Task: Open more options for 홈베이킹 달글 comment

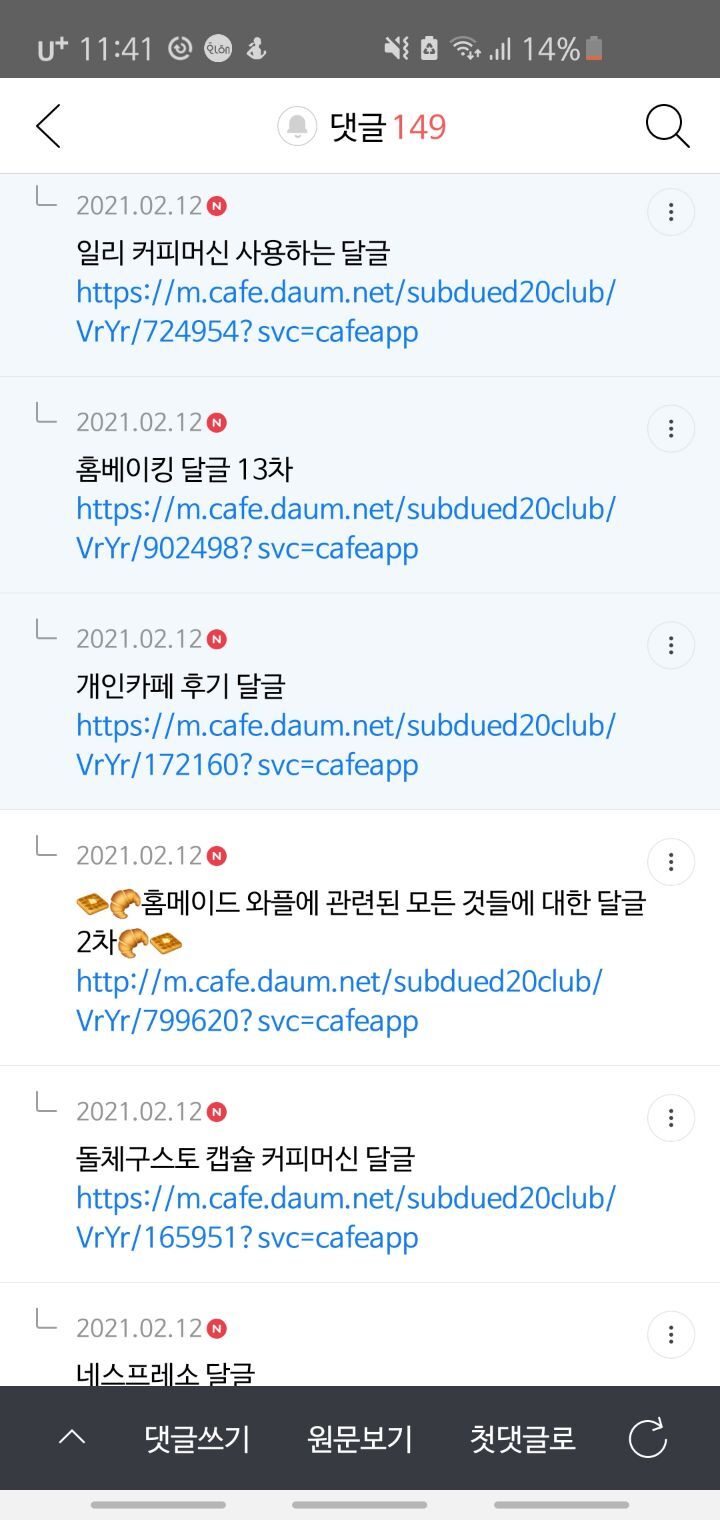Action: point(671,429)
